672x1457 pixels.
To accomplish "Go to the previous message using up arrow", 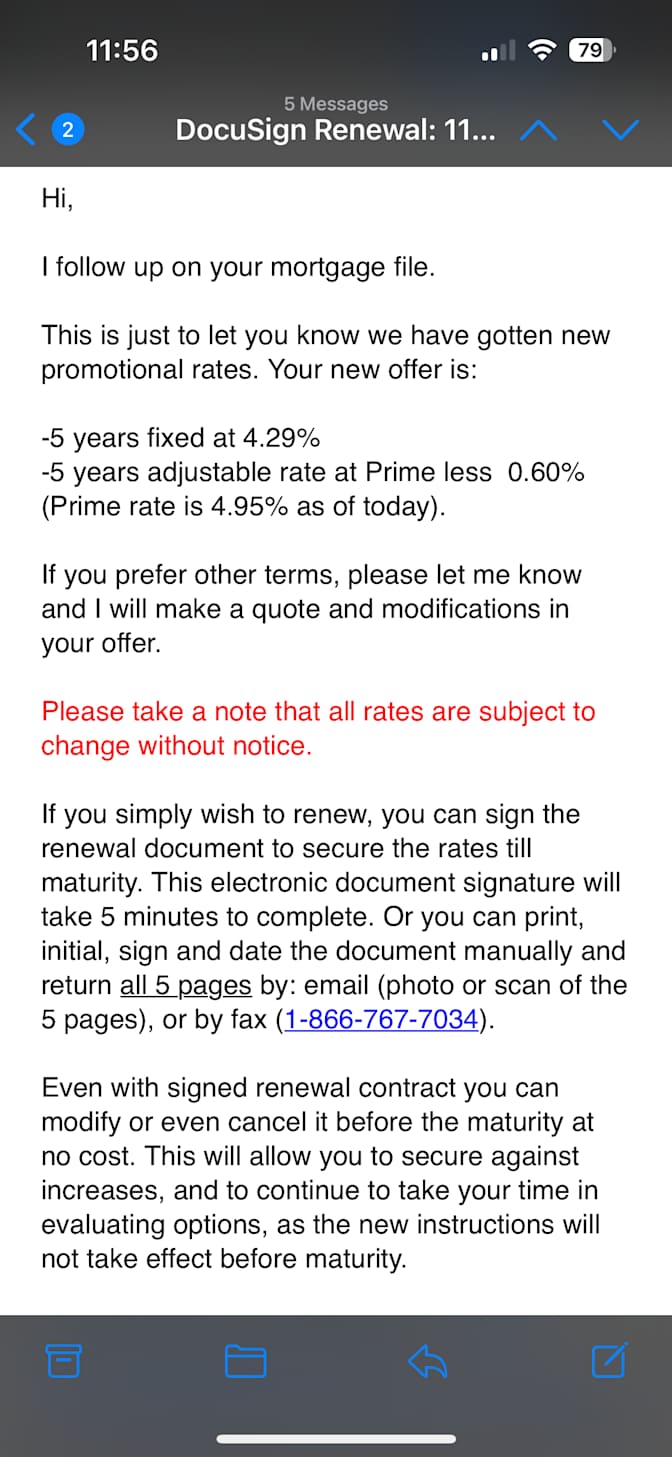I will click(539, 130).
